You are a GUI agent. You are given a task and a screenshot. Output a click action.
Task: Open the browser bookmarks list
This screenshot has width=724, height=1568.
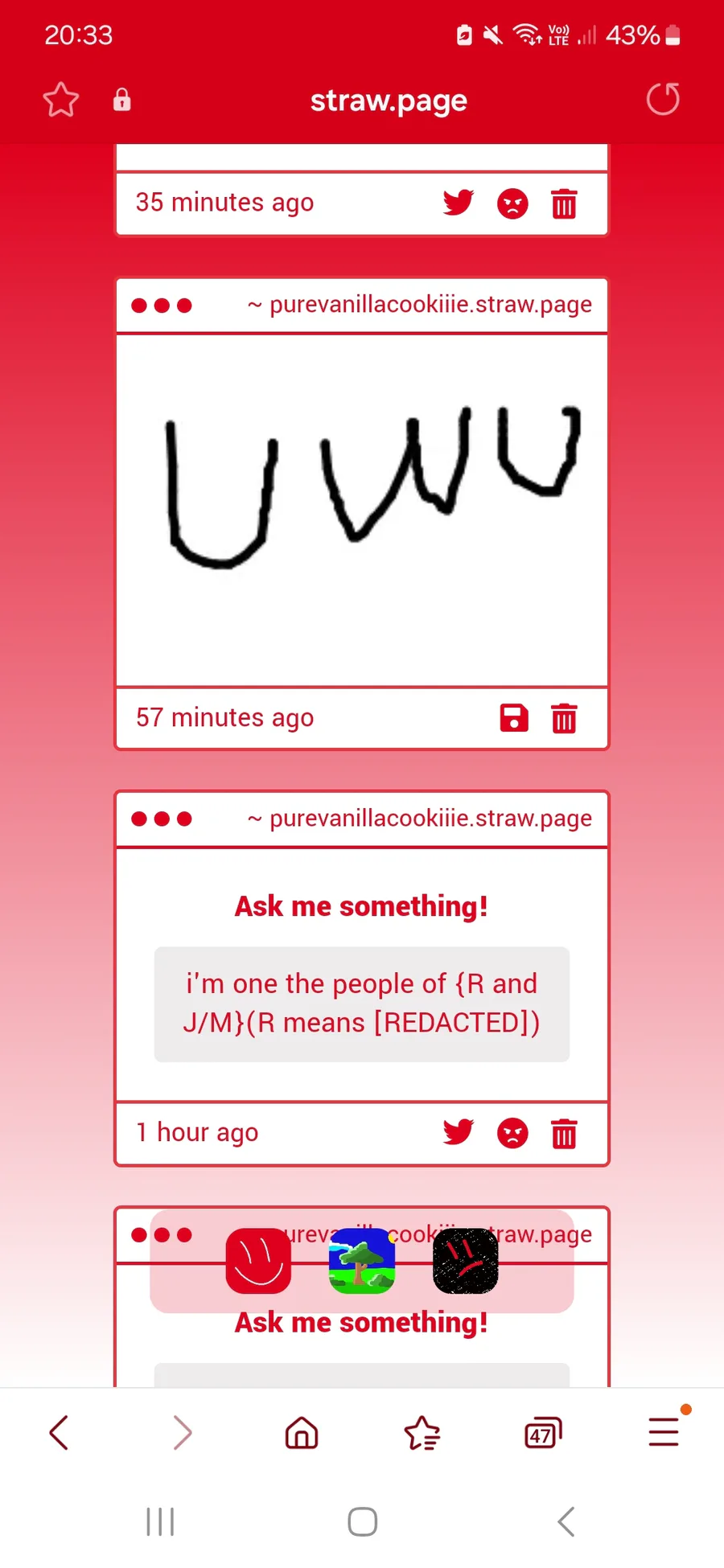pos(422,1432)
